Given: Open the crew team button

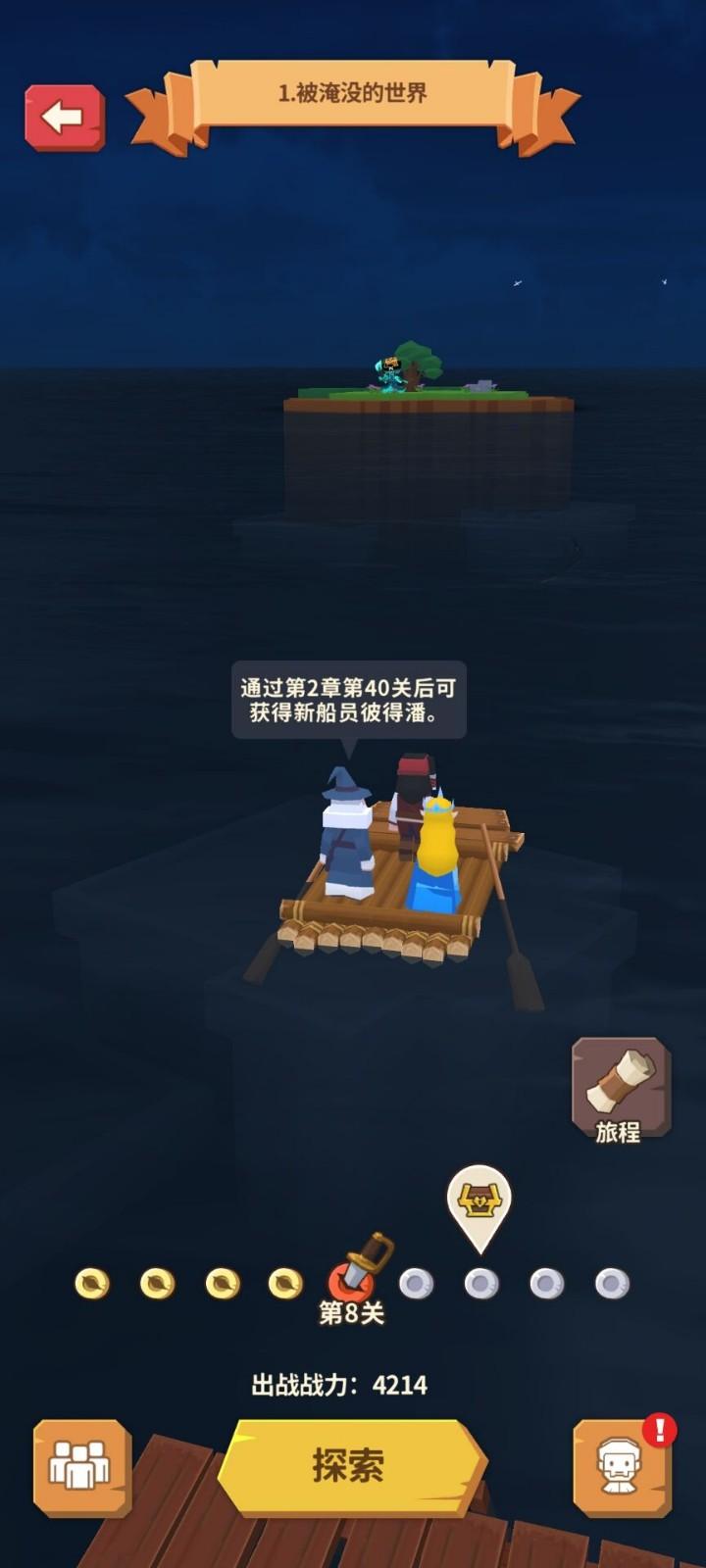Looking at the screenshot, I should (81, 1466).
